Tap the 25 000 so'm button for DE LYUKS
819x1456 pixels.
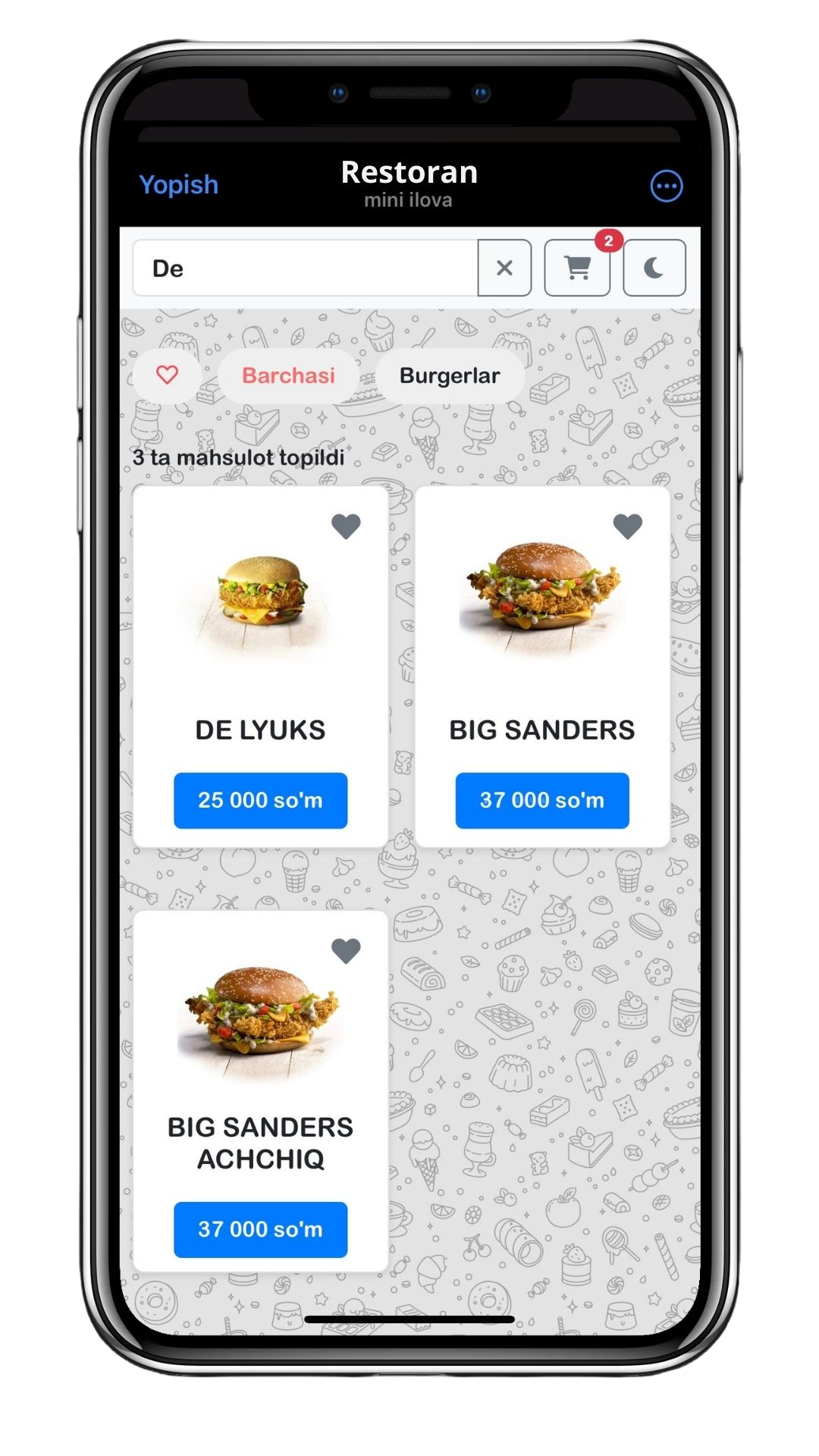pos(260,800)
